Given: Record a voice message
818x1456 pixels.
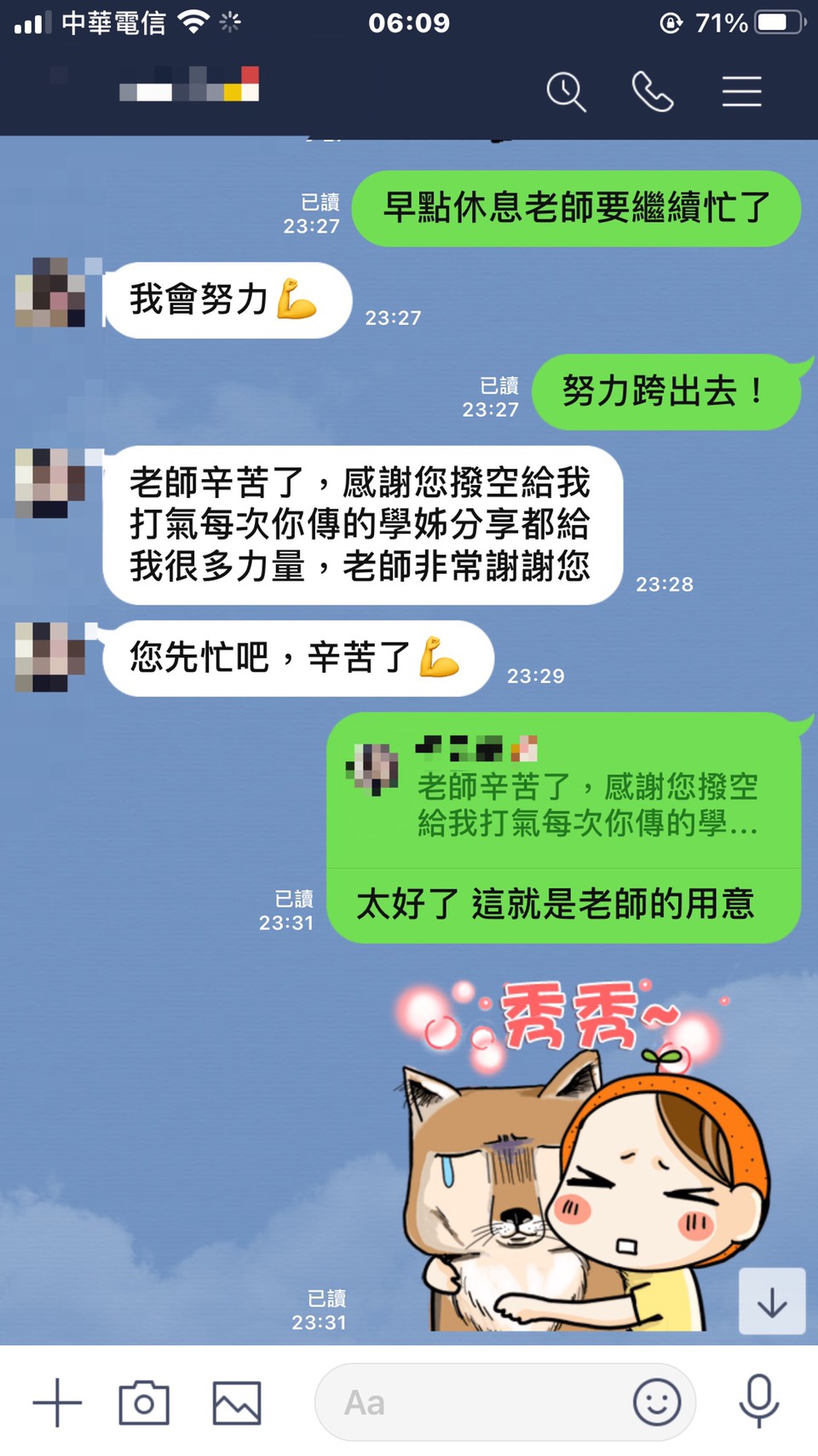Looking at the screenshot, I should pyautogui.click(x=758, y=1401).
